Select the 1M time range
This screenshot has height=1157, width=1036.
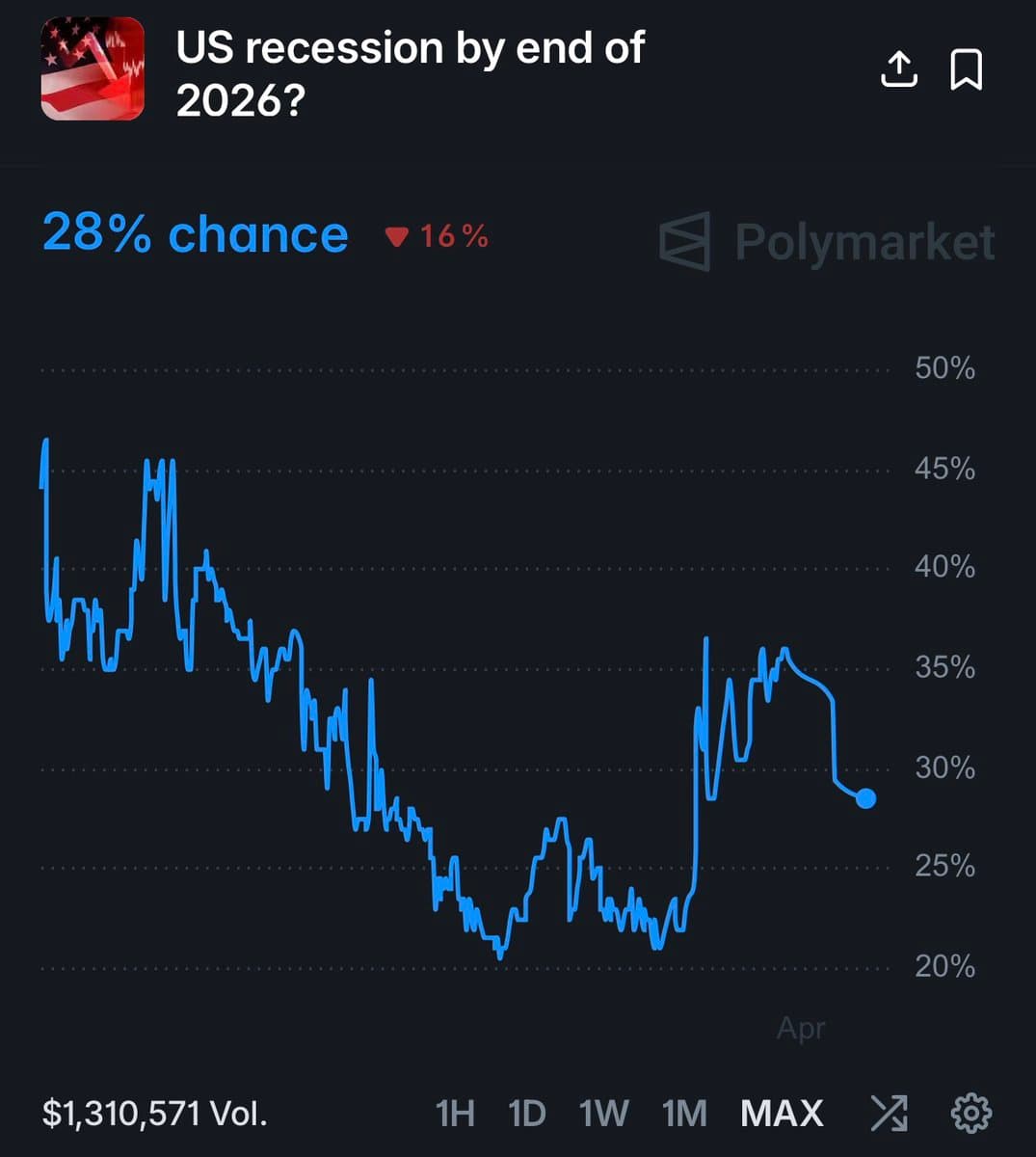coord(682,1114)
